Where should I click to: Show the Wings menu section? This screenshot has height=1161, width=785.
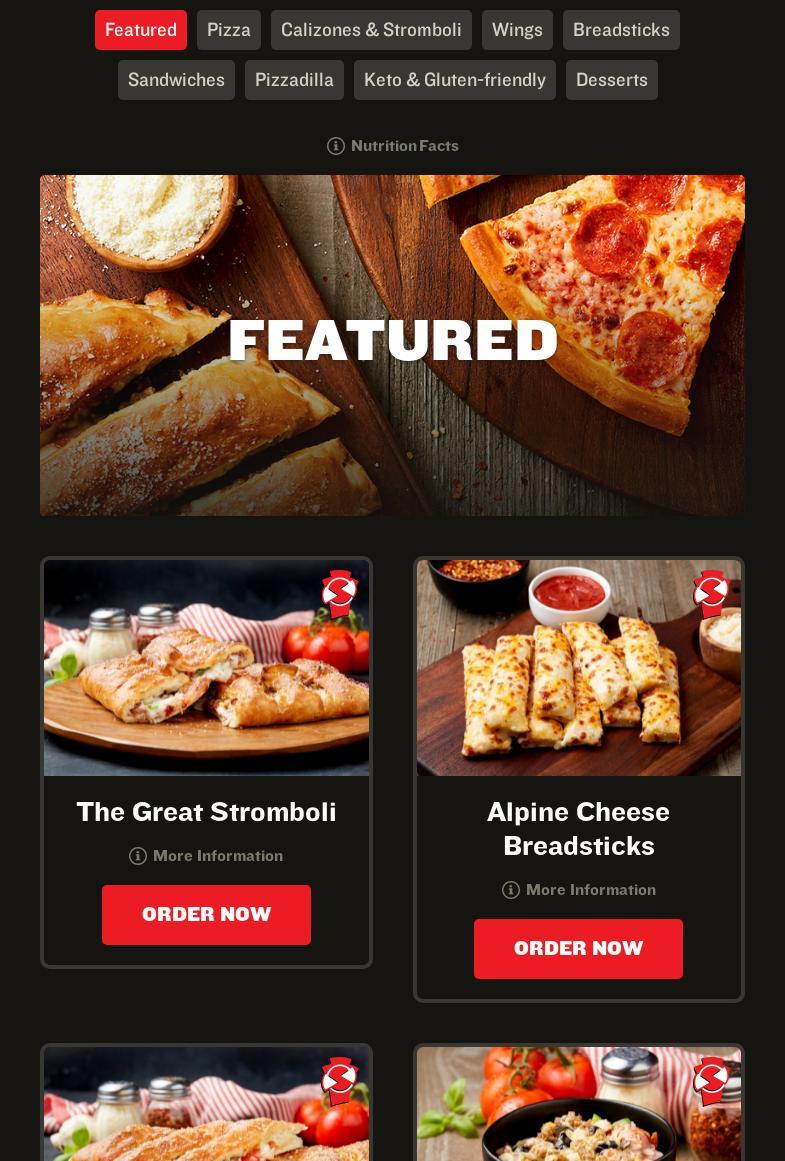tap(517, 30)
